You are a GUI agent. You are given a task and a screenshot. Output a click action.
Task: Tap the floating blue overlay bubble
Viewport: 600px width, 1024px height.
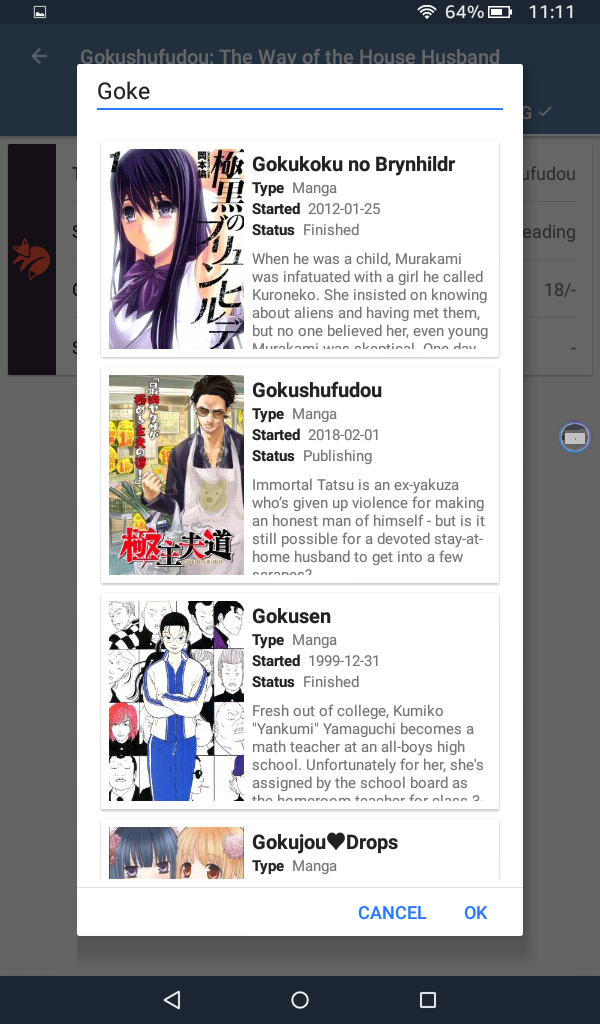[x=575, y=437]
